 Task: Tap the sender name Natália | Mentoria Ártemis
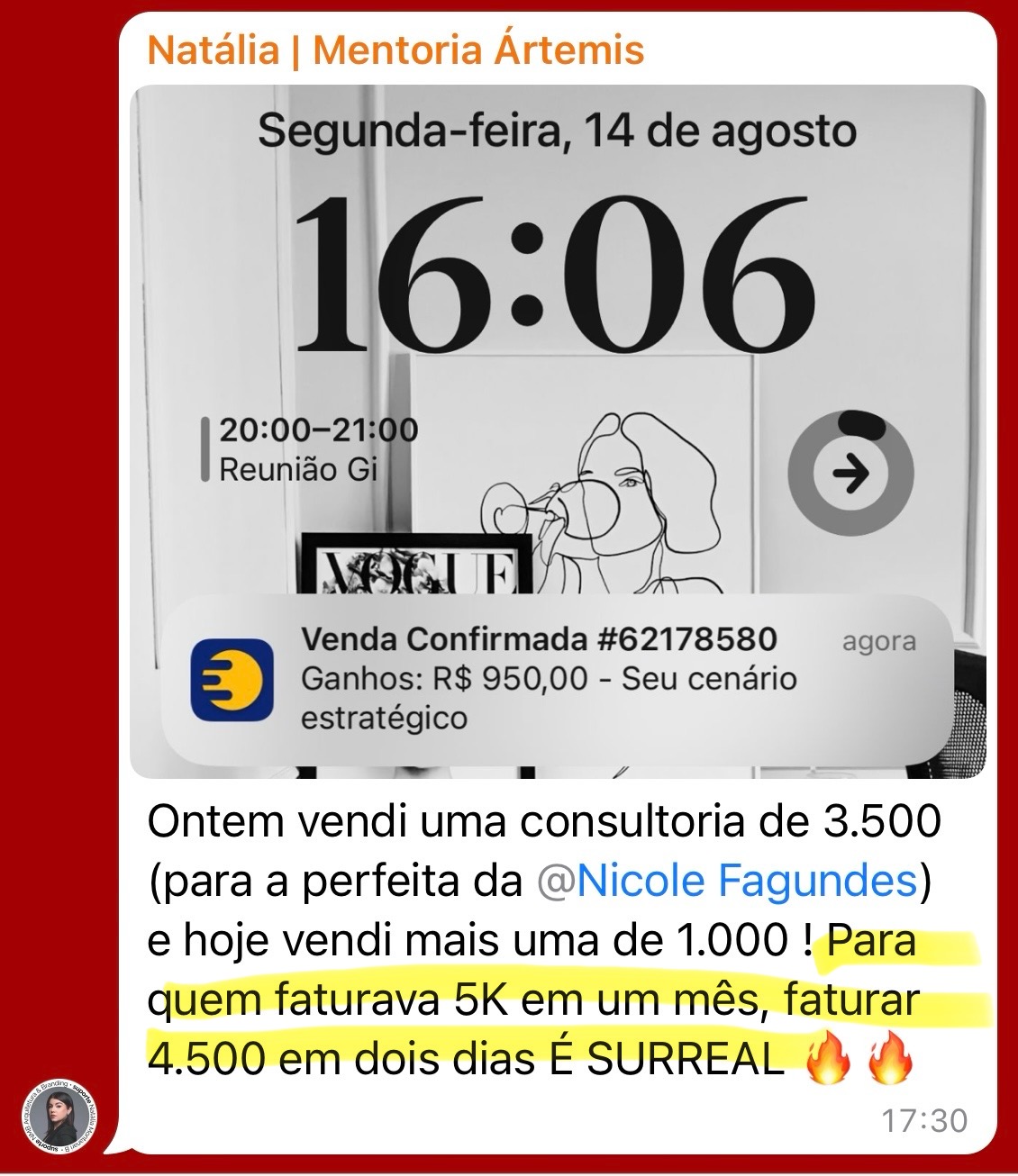coord(395,49)
